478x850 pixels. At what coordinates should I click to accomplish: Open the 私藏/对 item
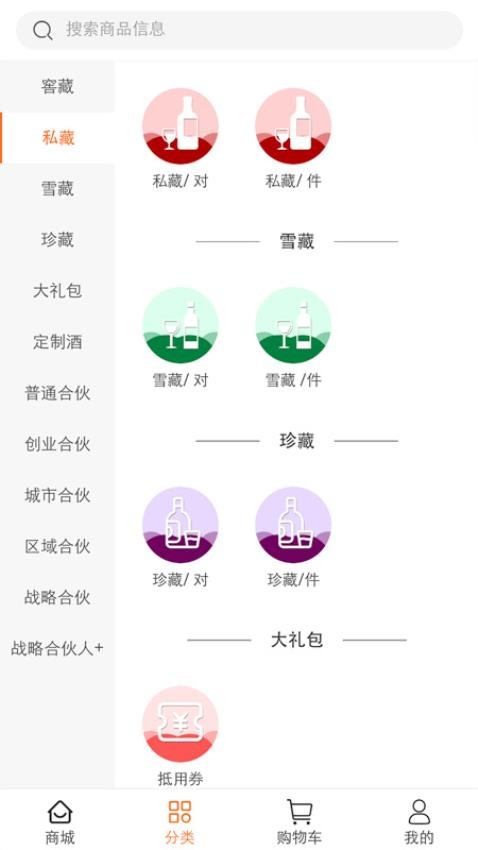(x=180, y=139)
